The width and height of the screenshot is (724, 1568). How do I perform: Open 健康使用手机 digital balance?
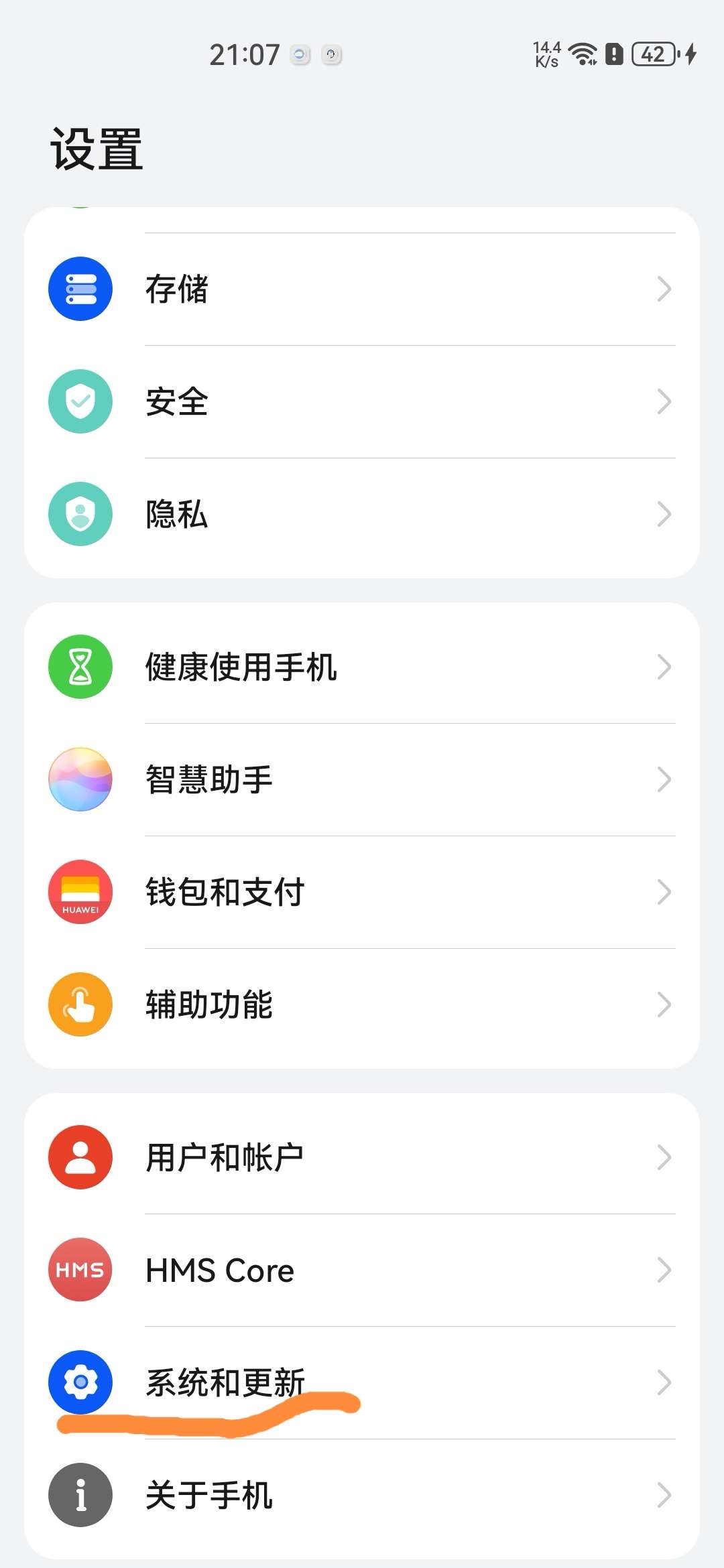tap(362, 667)
